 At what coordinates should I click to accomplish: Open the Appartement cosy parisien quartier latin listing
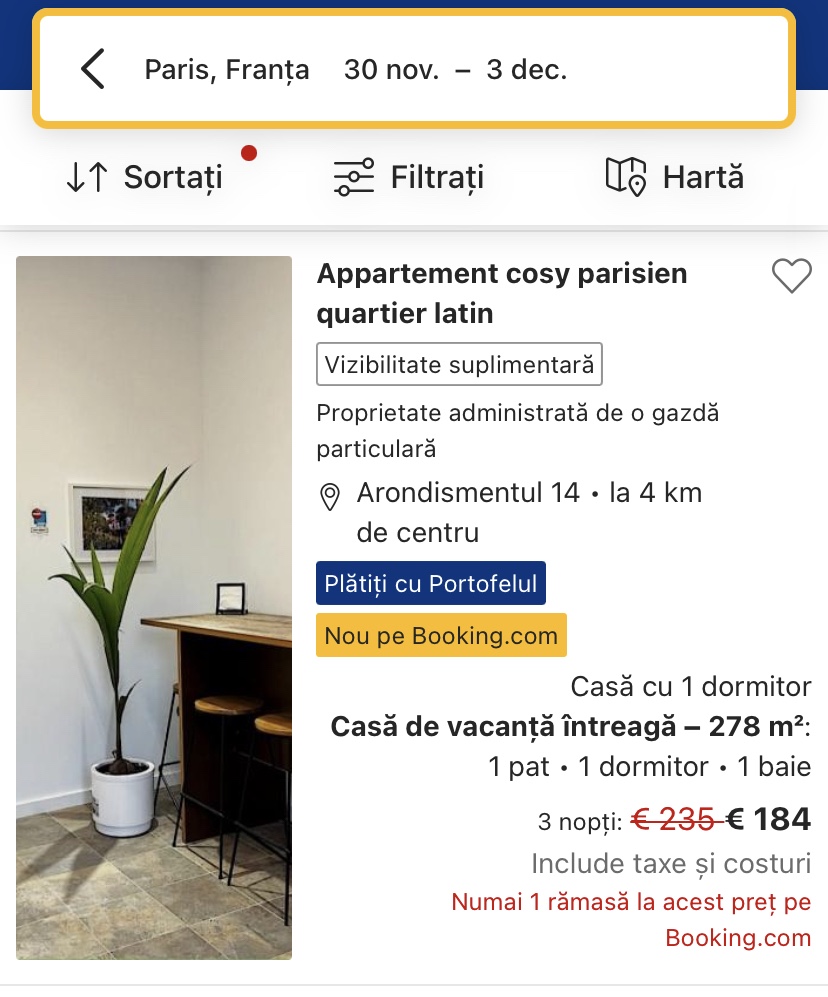click(501, 293)
